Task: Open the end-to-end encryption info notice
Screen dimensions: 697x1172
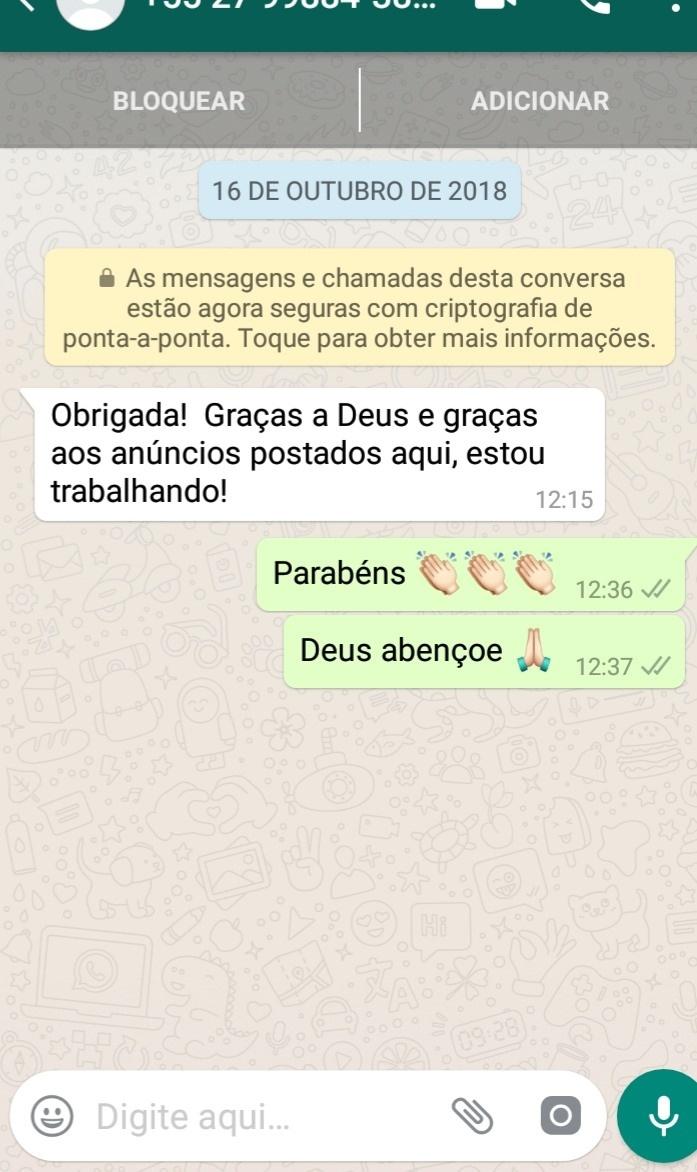Action: 359,308
